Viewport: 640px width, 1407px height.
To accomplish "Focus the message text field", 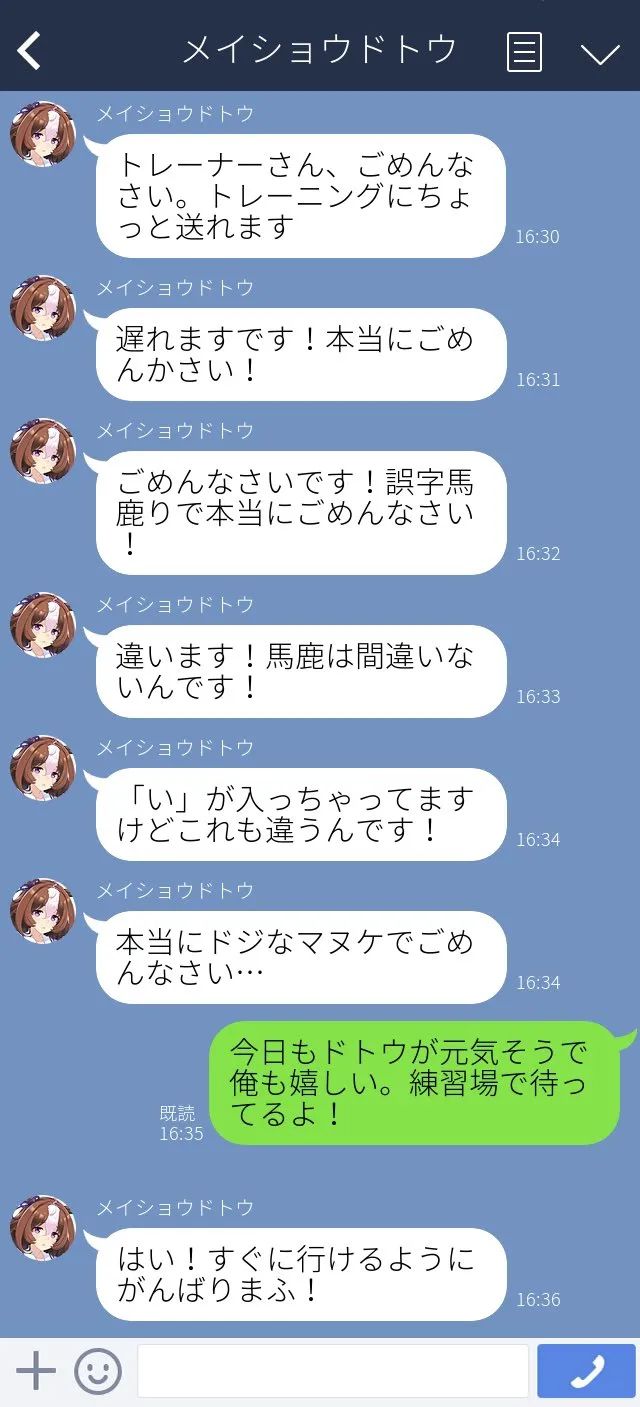I will pyautogui.click(x=332, y=1371).
